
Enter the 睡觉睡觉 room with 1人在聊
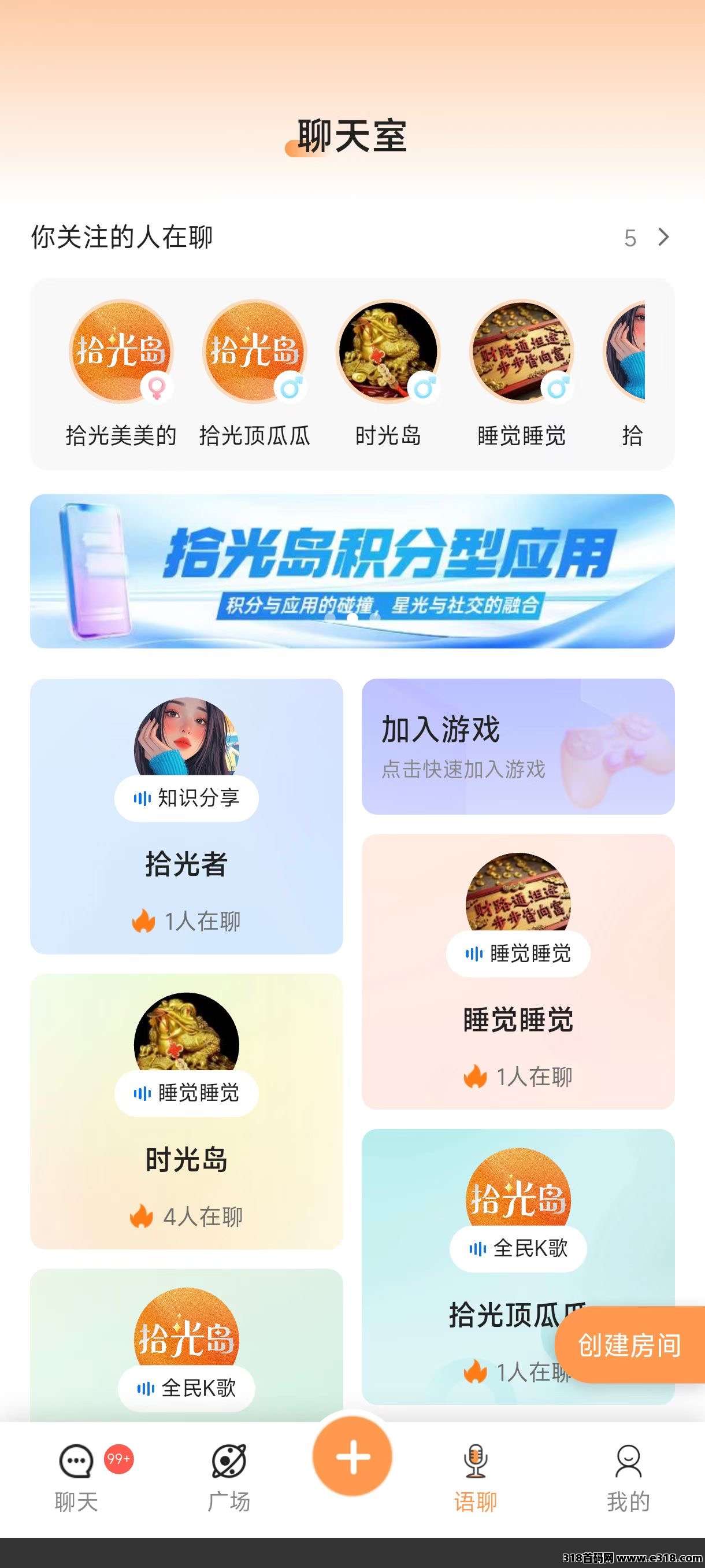tap(518, 971)
